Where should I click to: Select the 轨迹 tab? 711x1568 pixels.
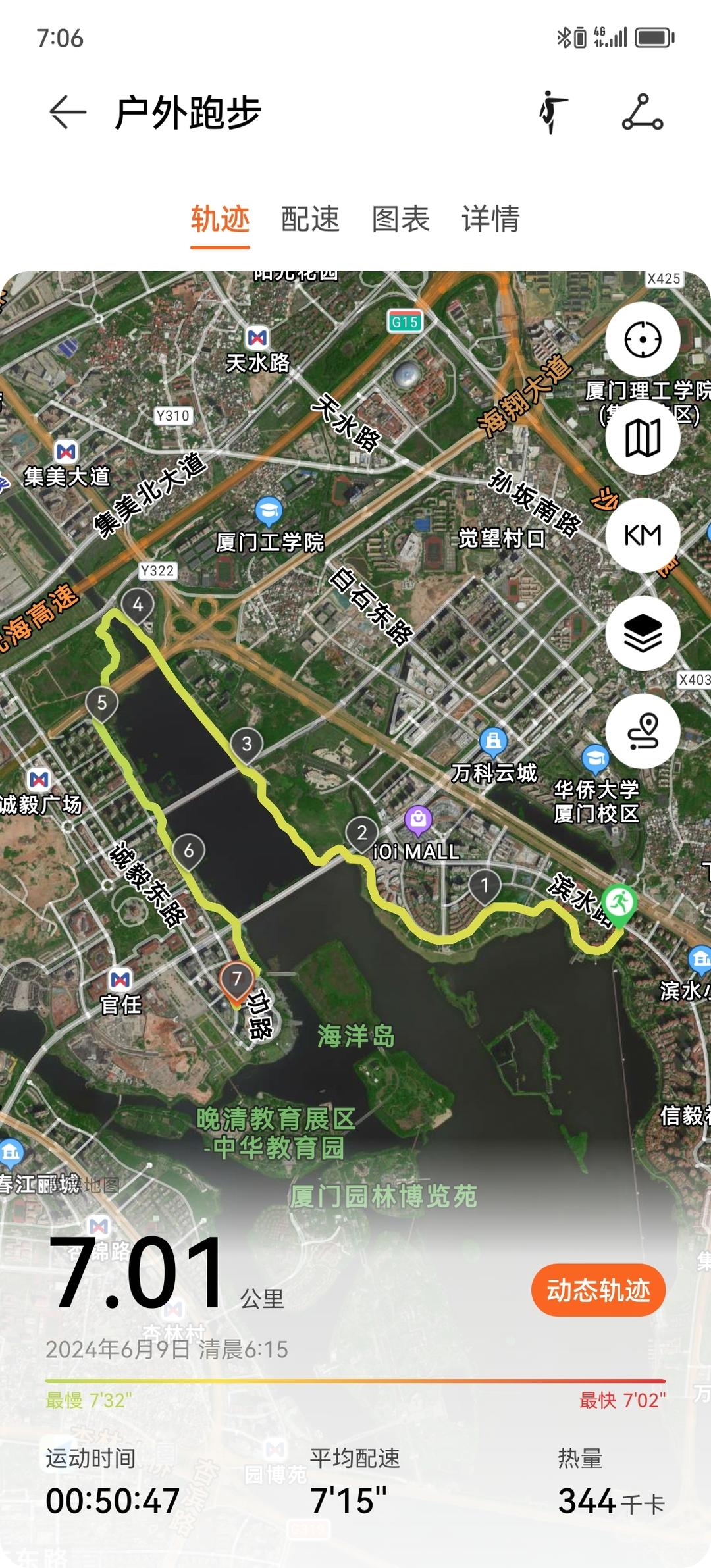[x=220, y=219]
